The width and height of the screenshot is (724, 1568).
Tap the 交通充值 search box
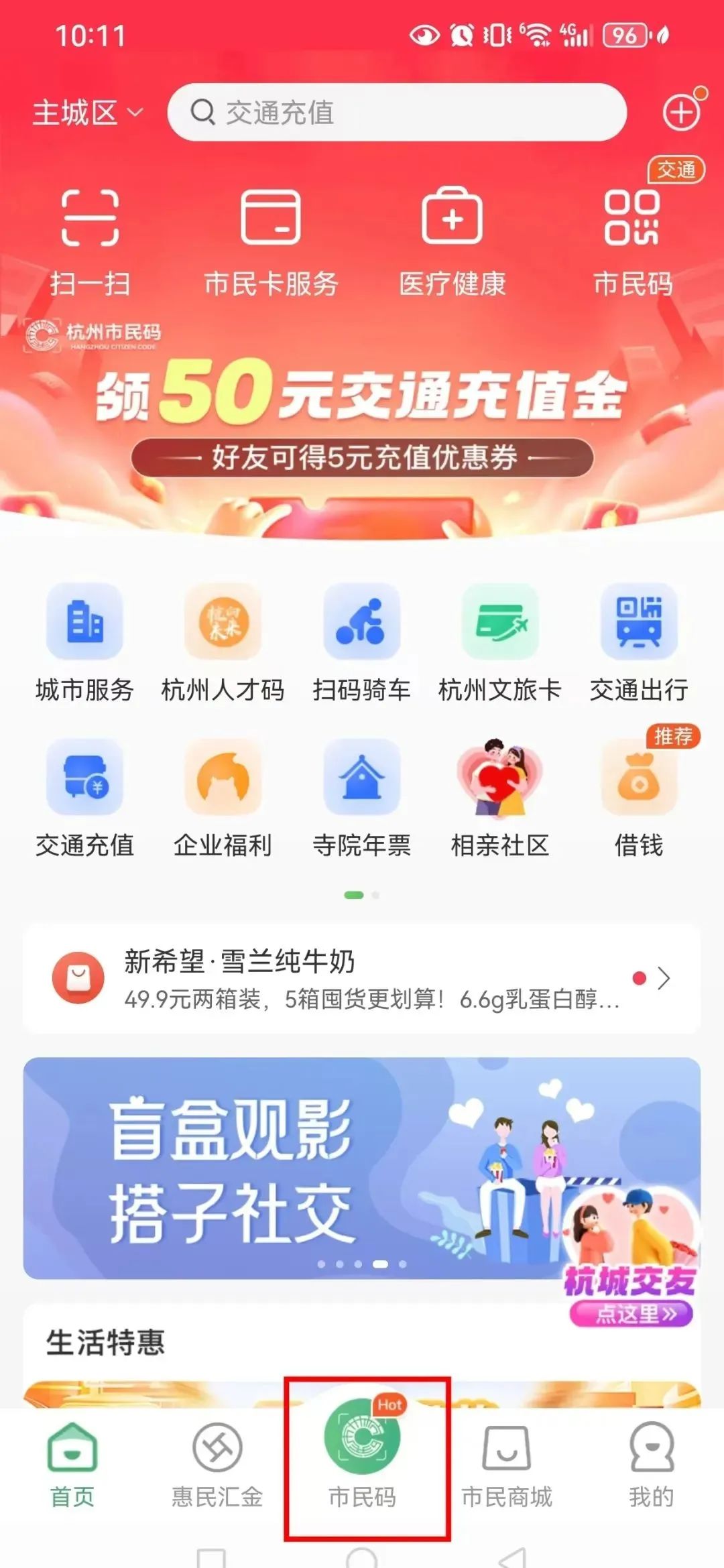click(397, 113)
